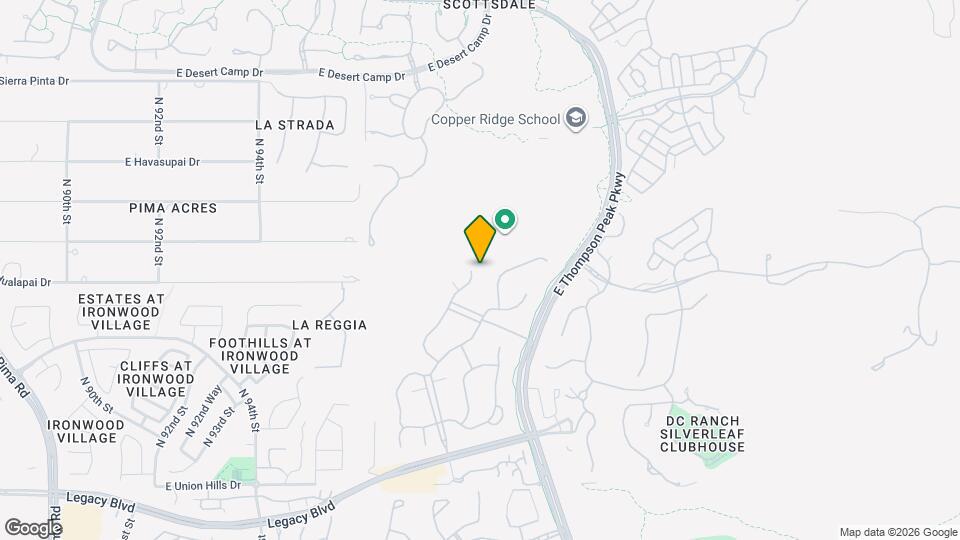The width and height of the screenshot is (960, 540).
Task: Tap the orange location marker
Action: coord(480,238)
